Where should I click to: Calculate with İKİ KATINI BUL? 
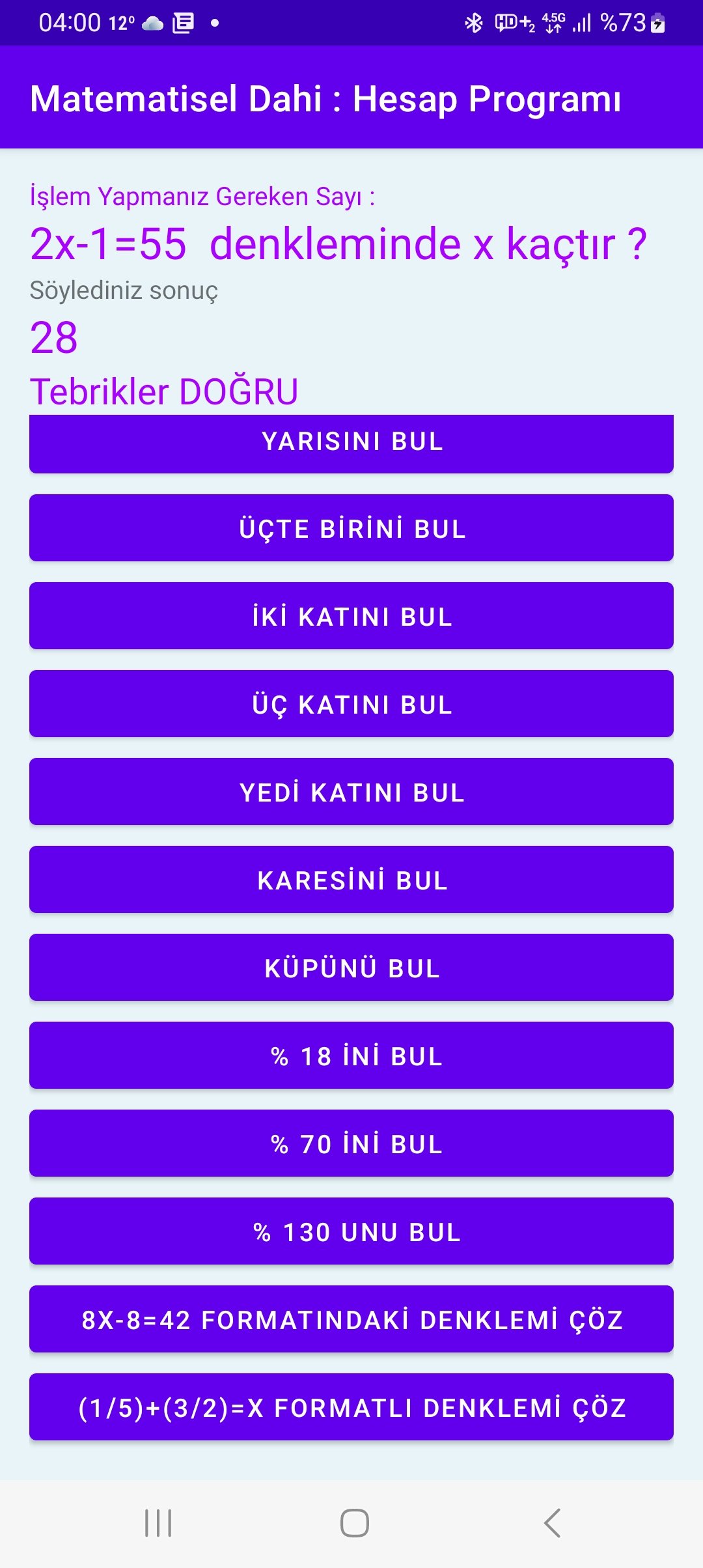tap(351, 616)
